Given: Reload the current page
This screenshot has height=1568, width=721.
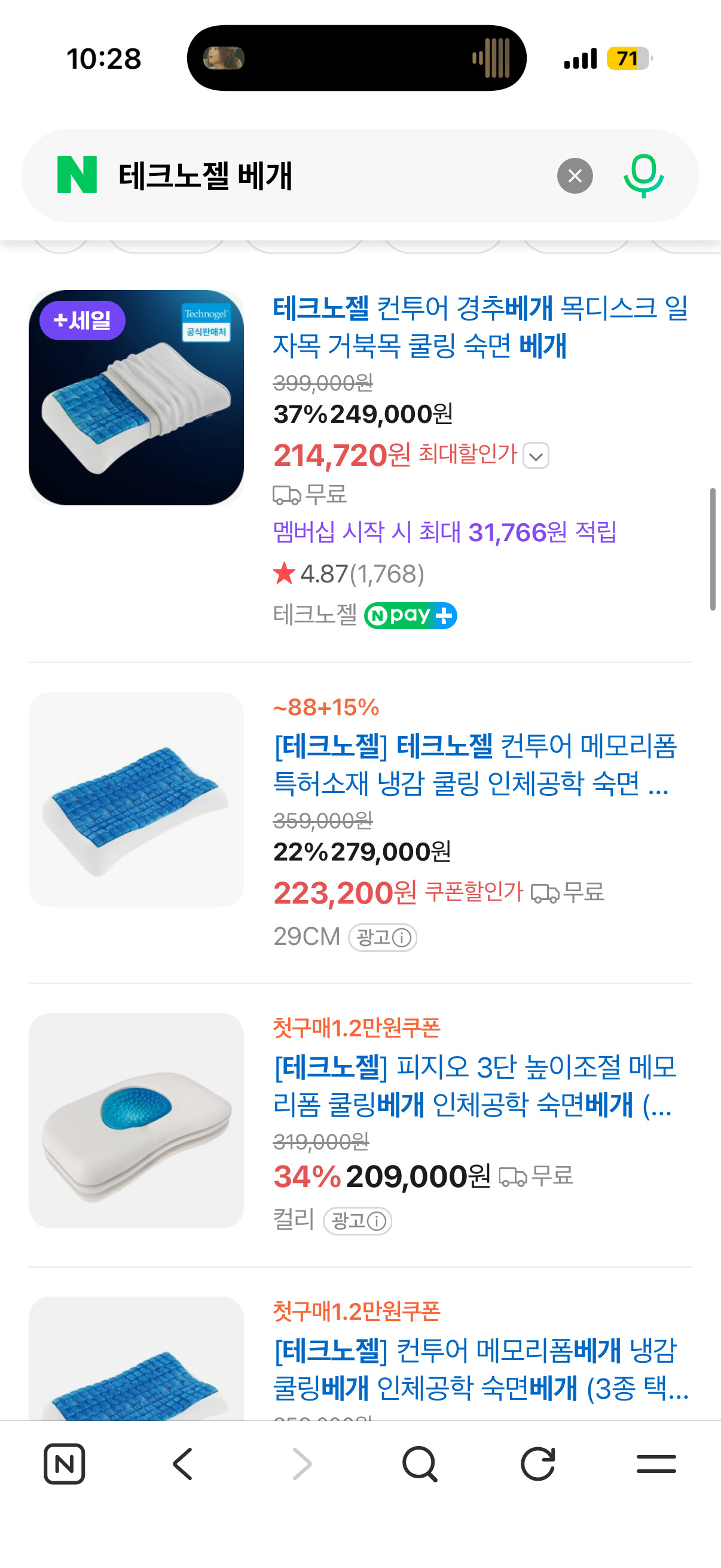Looking at the screenshot, I should point(538,1464).
